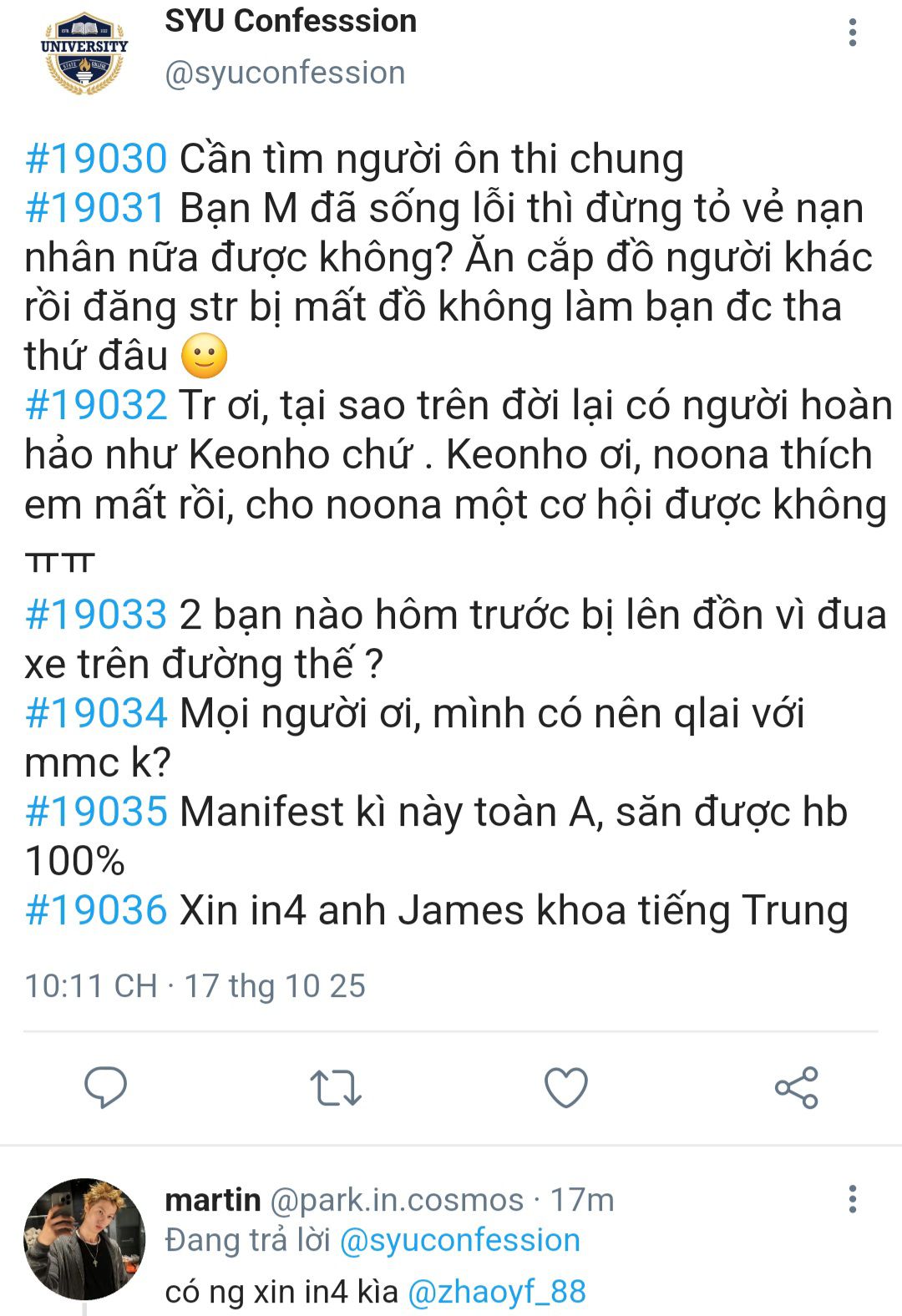902x1316 pixels.
Task: Open hashtag #19035
Action: point(96,812)
